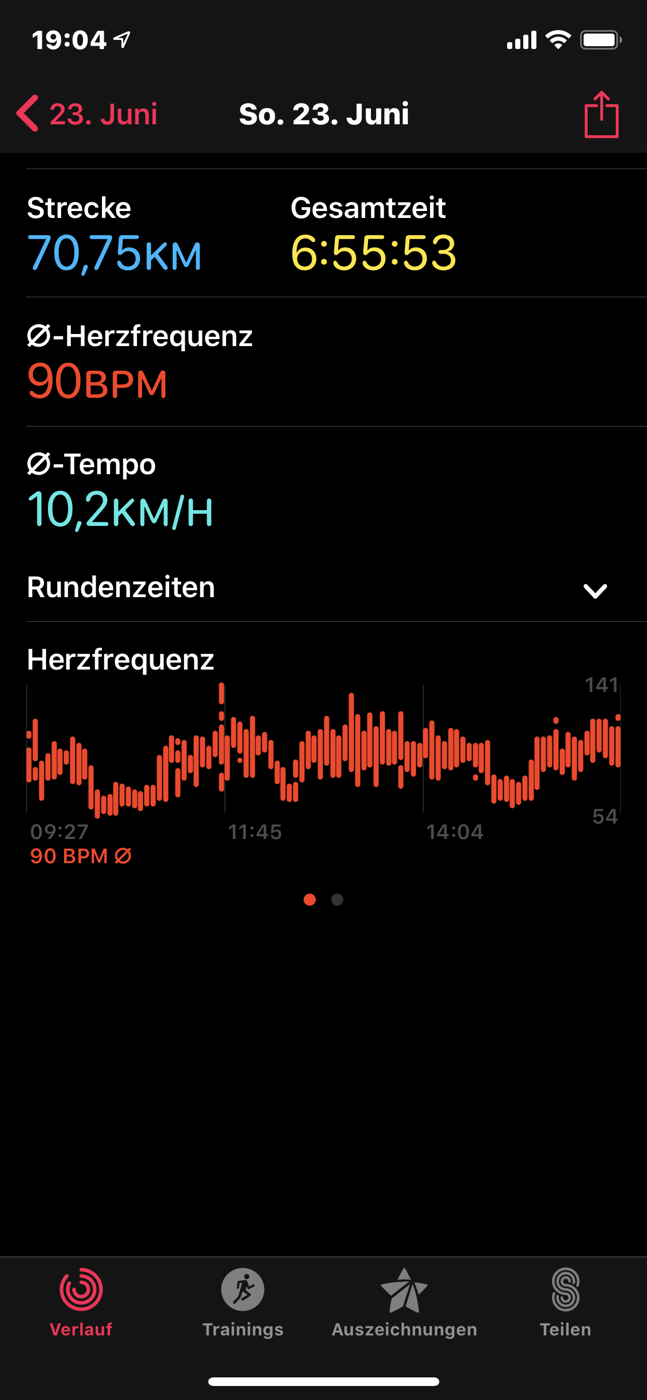Switch to the Trainings tab

[x=243, y=1303]
